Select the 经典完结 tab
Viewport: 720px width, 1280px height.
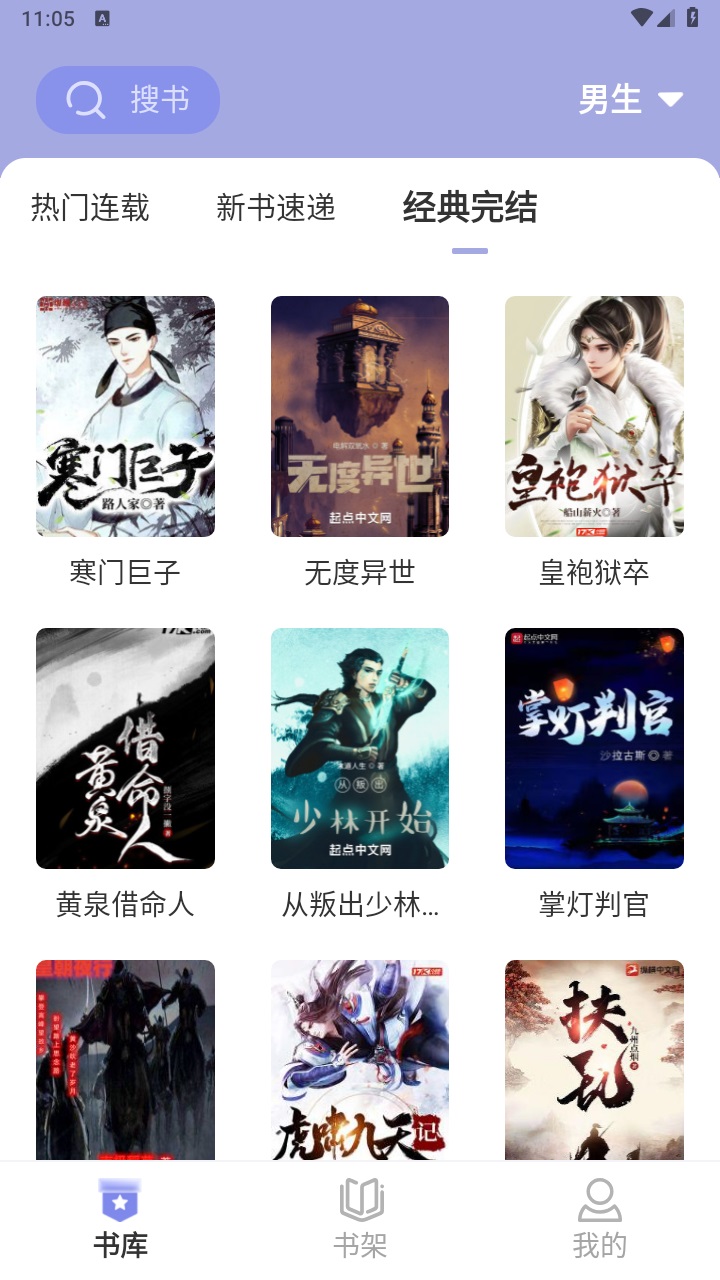pos(469,209)
